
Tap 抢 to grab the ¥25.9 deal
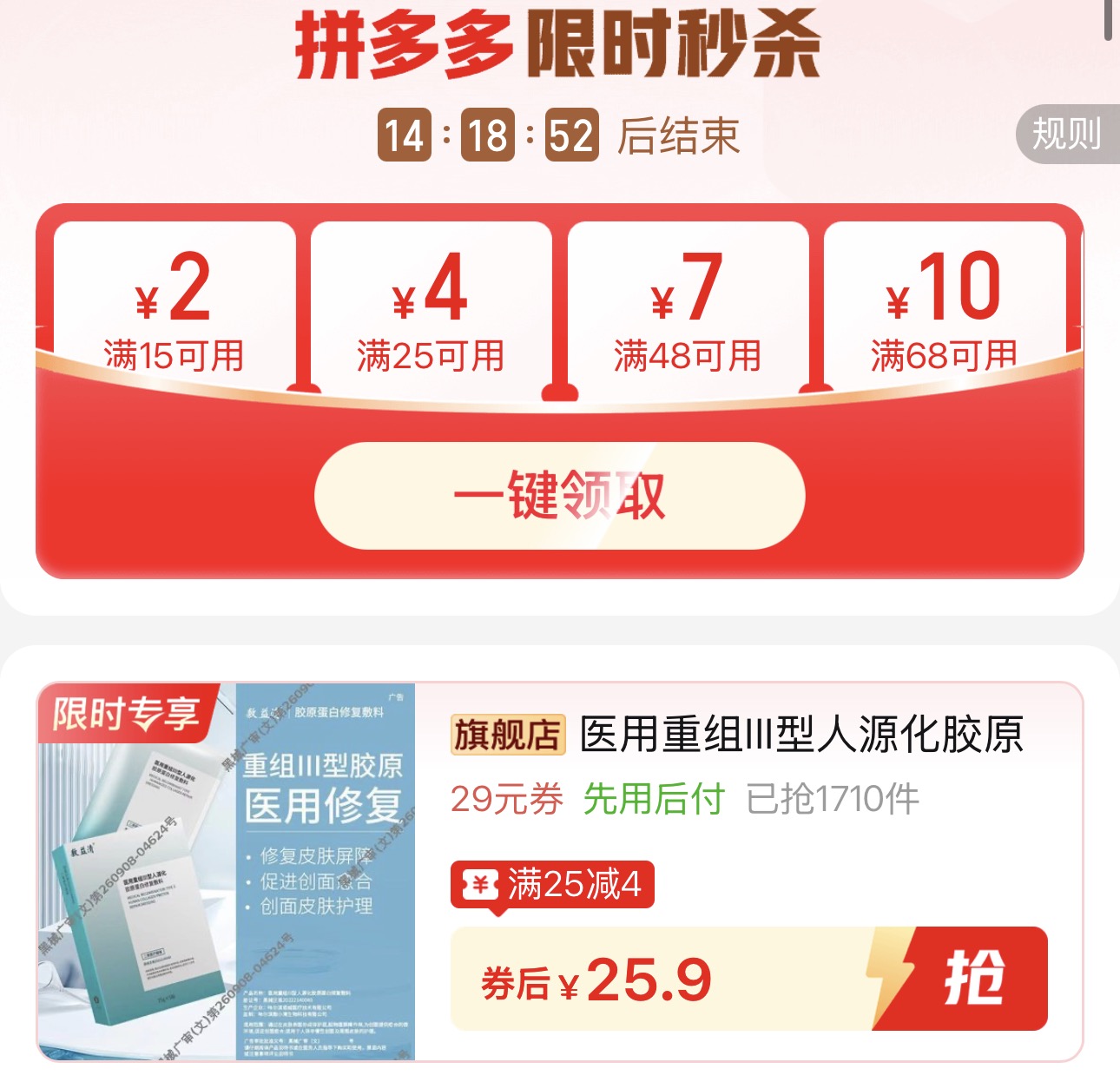pyautogui.click(x=974, y=979)
